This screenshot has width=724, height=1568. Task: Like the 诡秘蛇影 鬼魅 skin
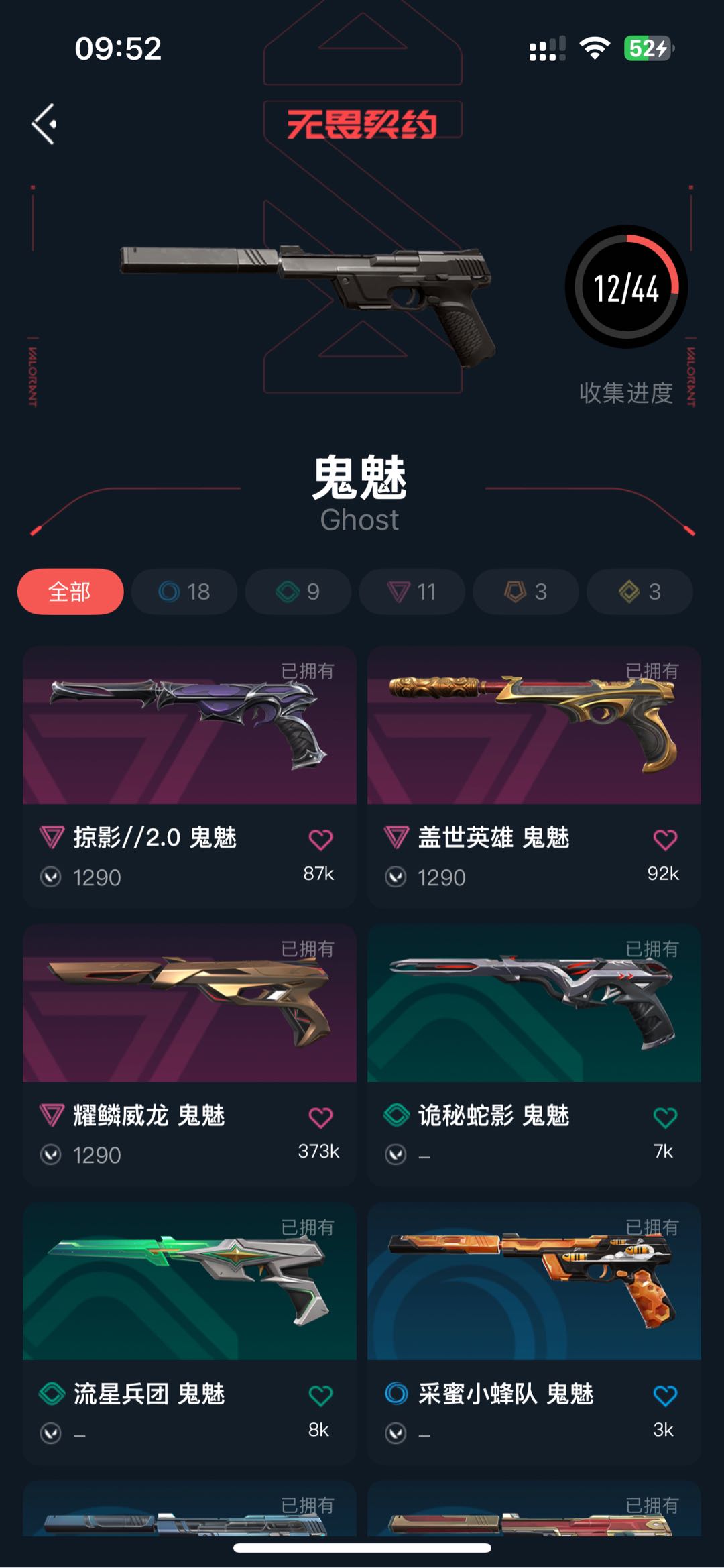click(x=665, y=1117)
